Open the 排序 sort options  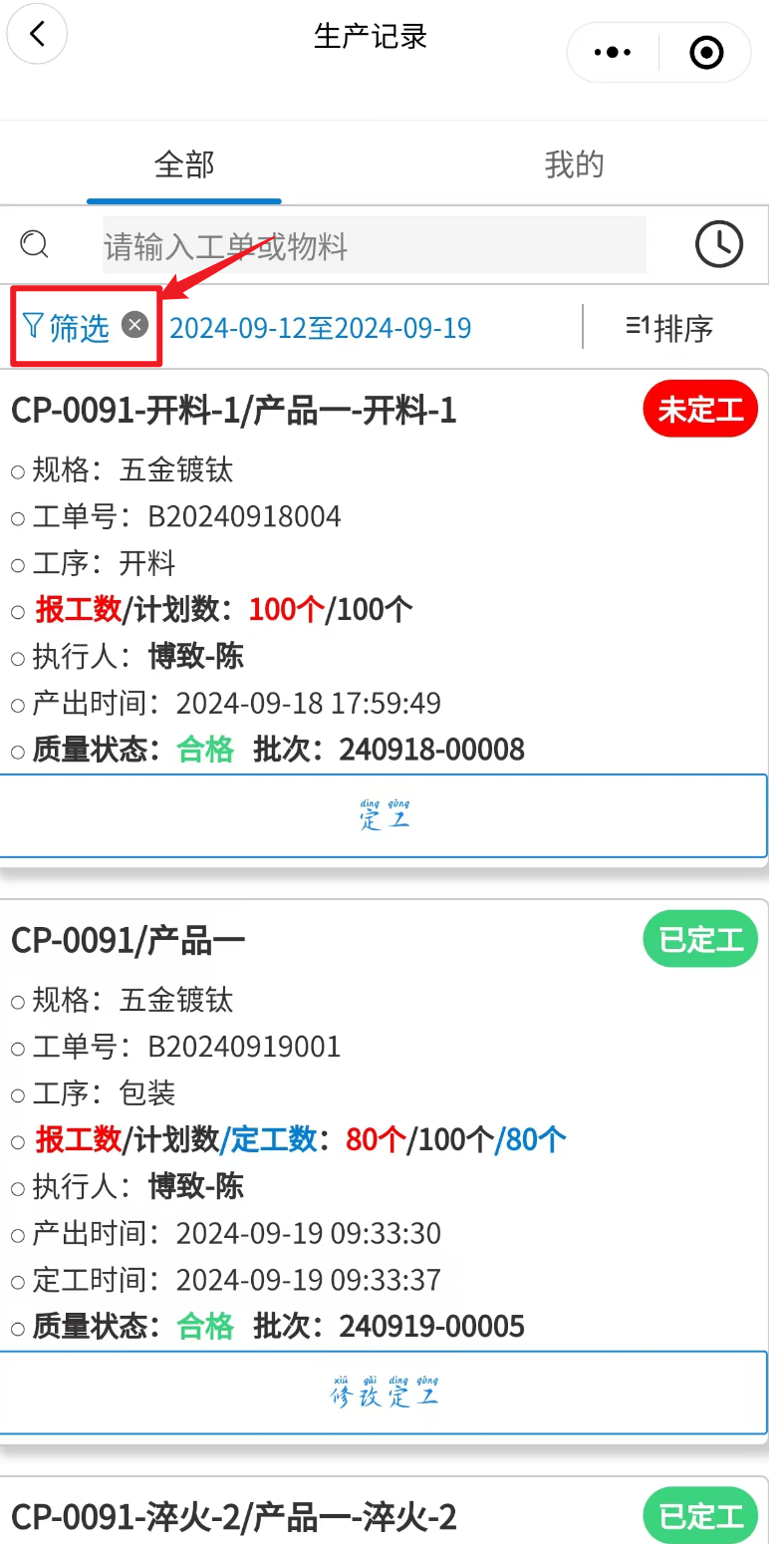(669, 327)
